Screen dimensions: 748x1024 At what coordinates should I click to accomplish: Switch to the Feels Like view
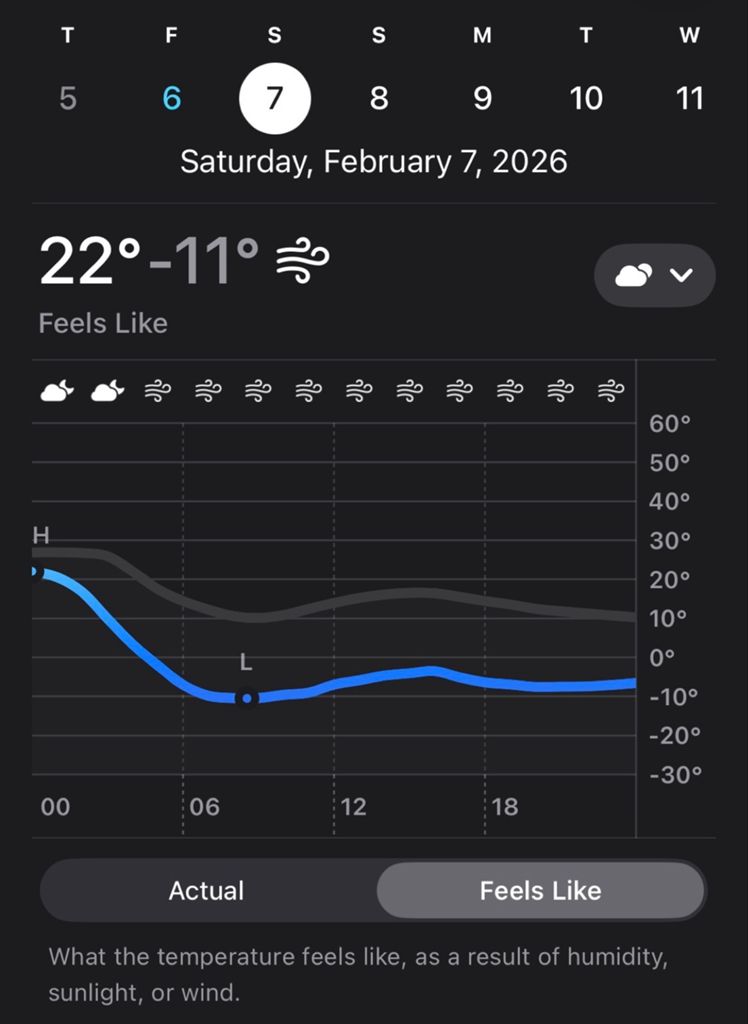(540, 891)
